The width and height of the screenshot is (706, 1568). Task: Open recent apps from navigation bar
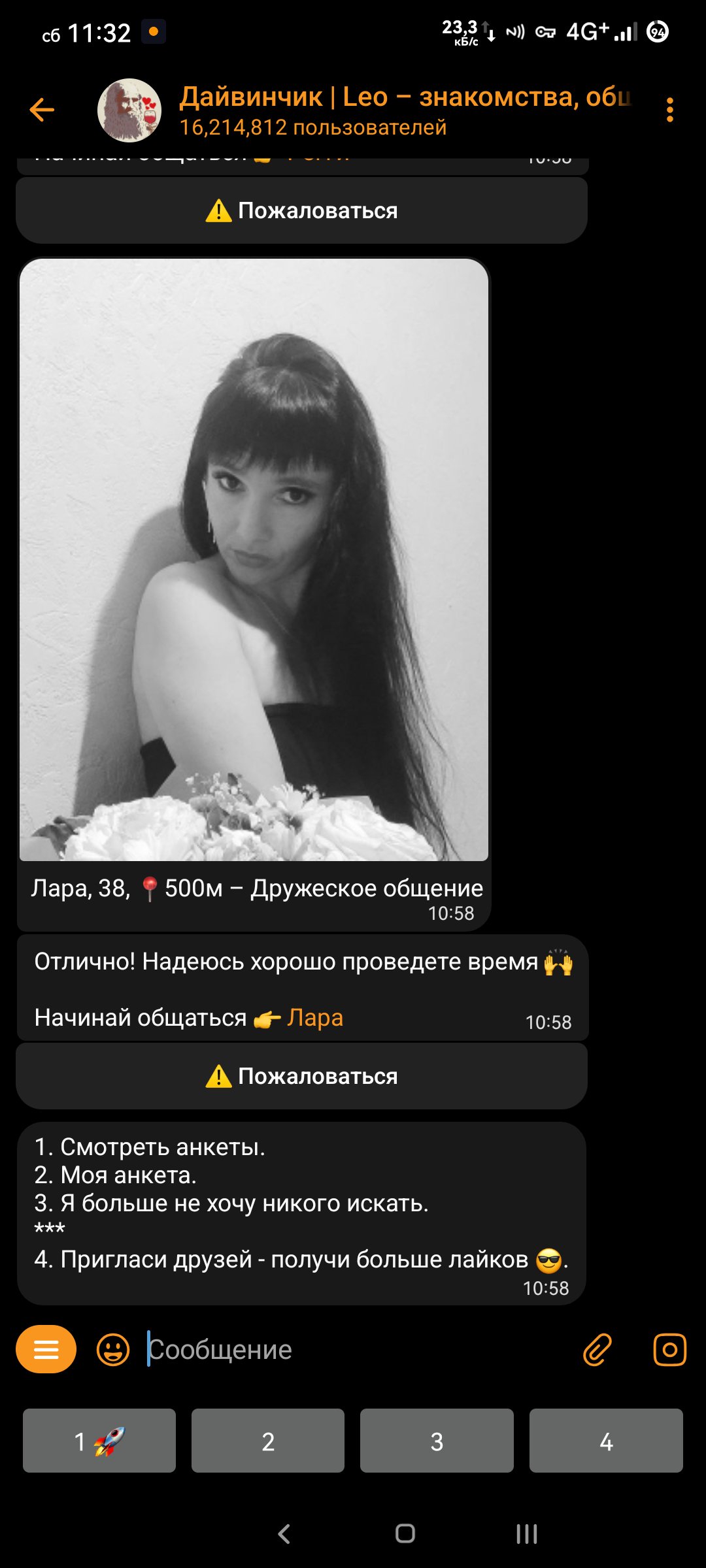click(x=527, y=1533)
